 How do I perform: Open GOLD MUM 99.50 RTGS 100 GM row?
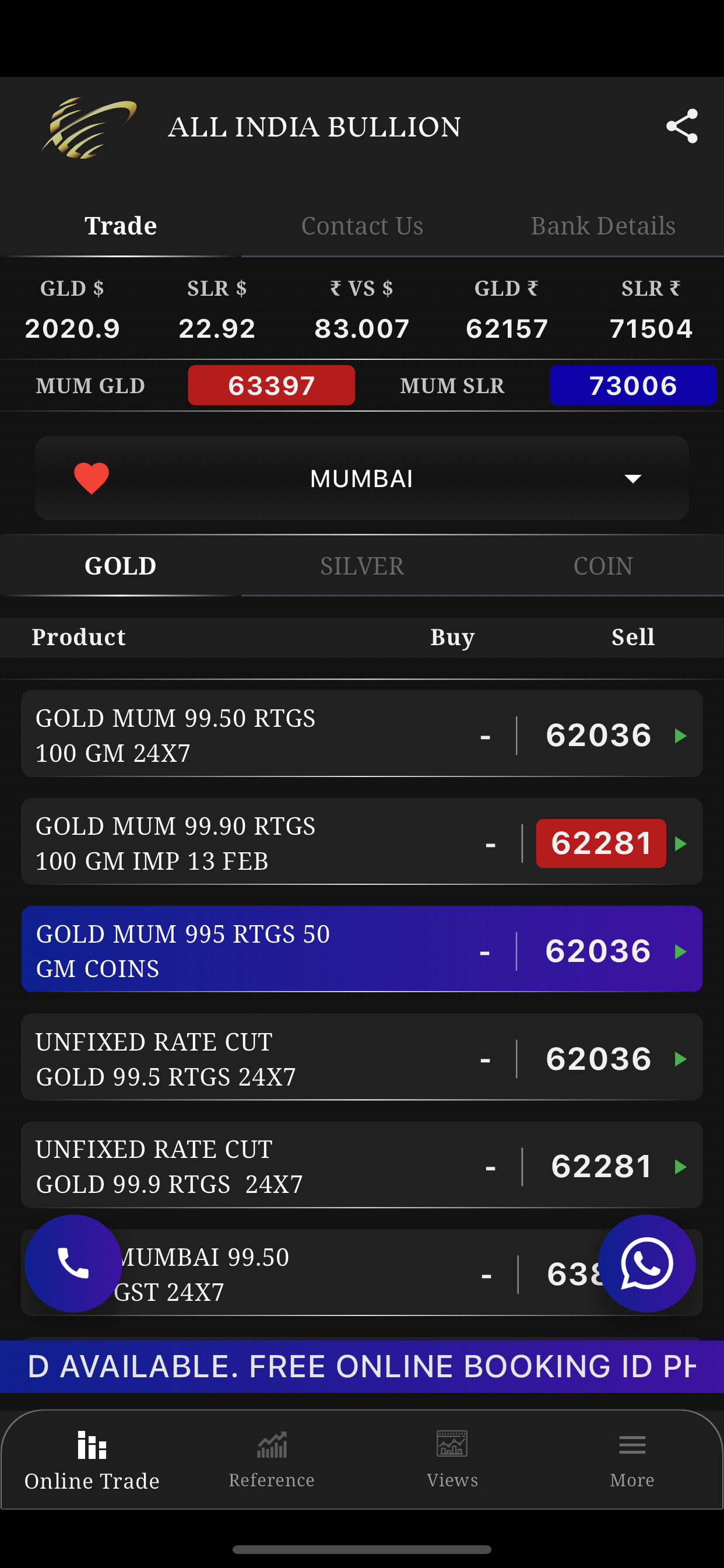362,734
